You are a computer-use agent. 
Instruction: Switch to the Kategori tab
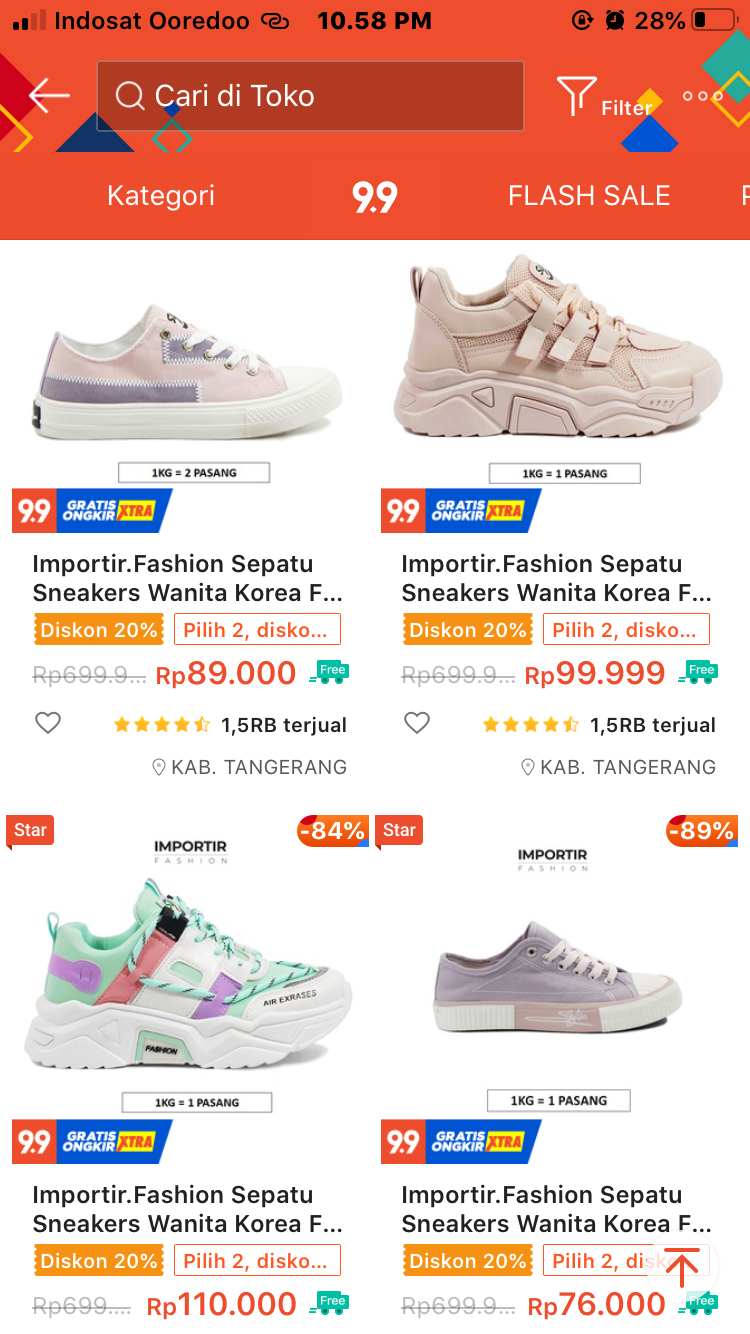coord(160,195)
